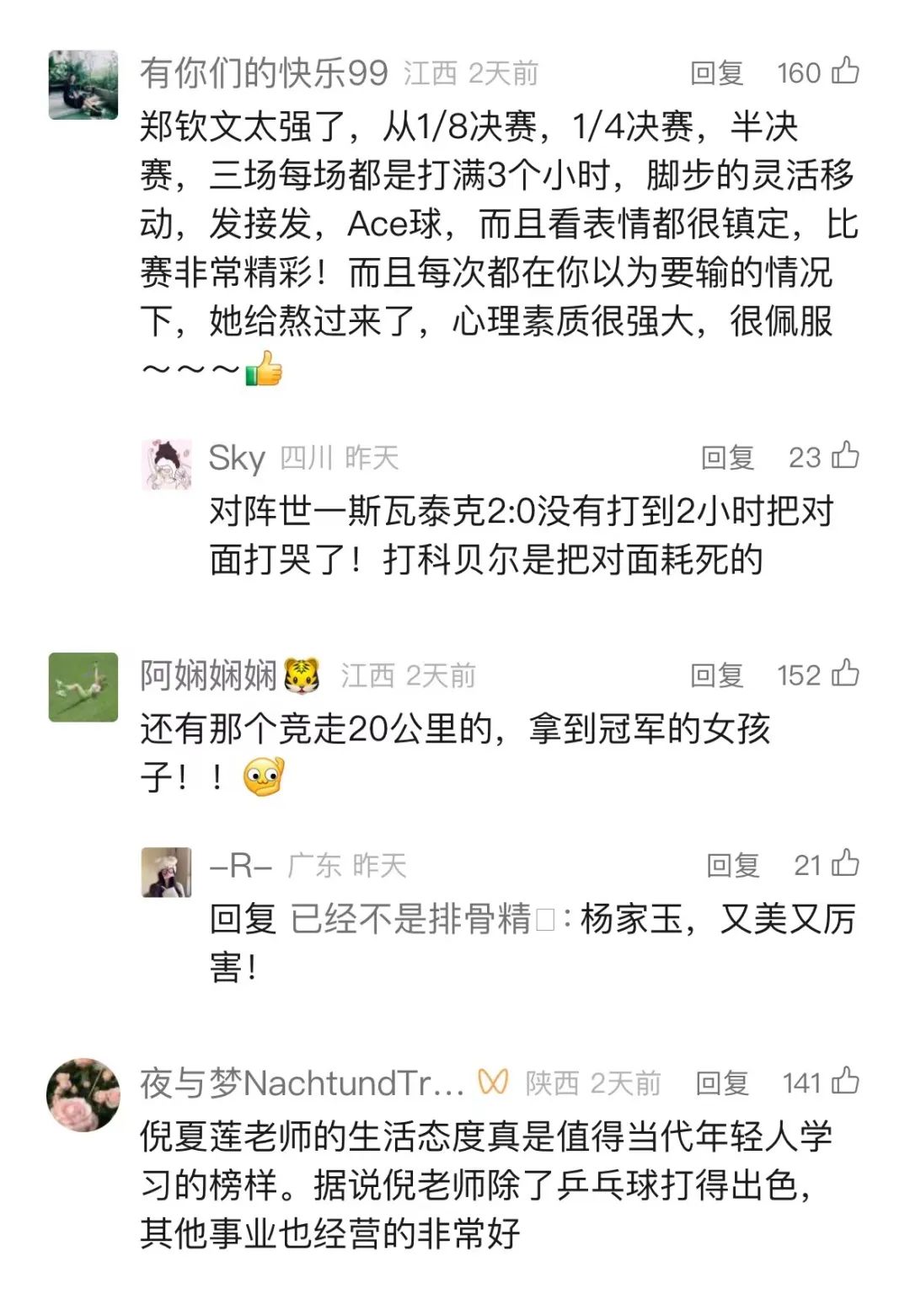Image resolution: width=910 pixels, height=1316 pixels.
Task: Like the reply from –R–
Action: point(845,863)
